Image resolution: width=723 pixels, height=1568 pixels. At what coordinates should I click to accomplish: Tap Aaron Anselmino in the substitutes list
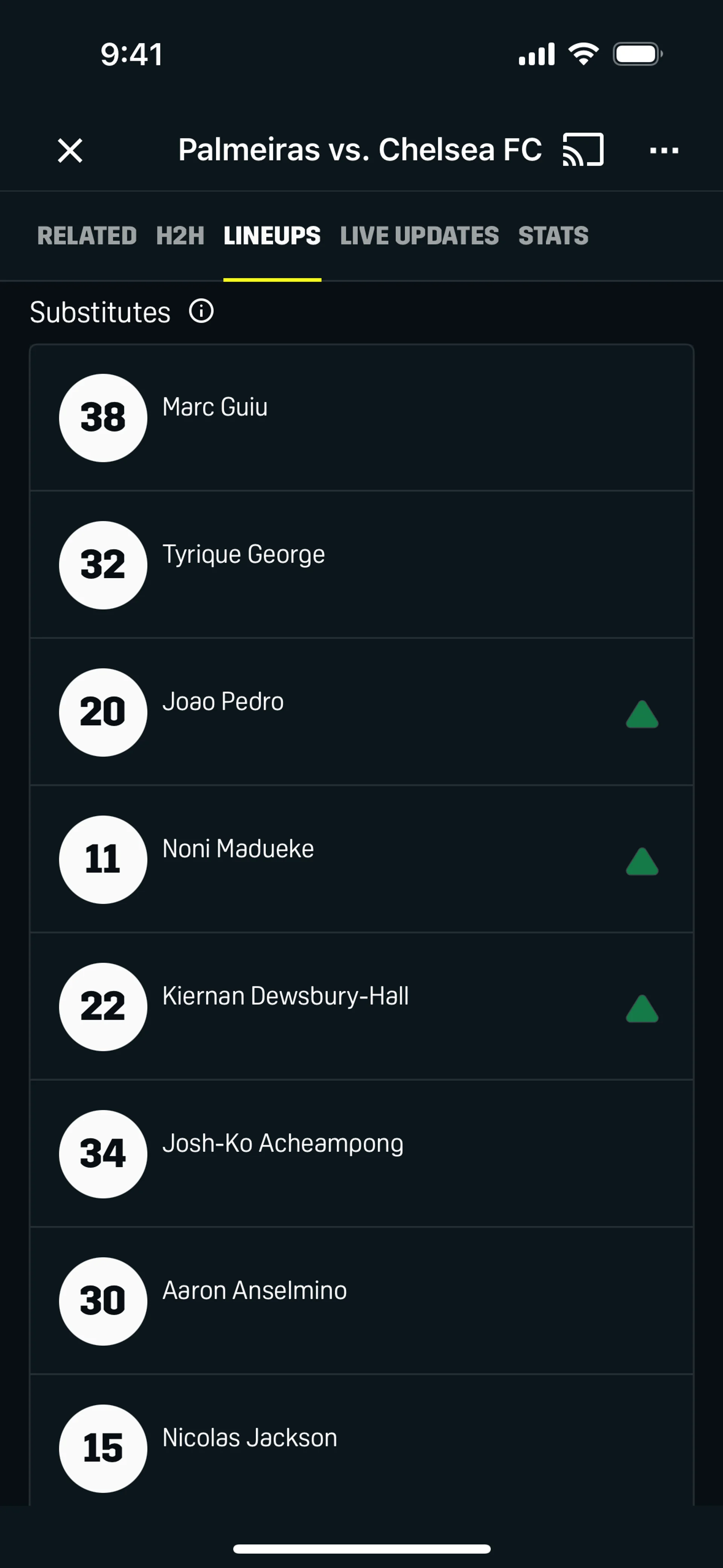(x=361, y=1301)
